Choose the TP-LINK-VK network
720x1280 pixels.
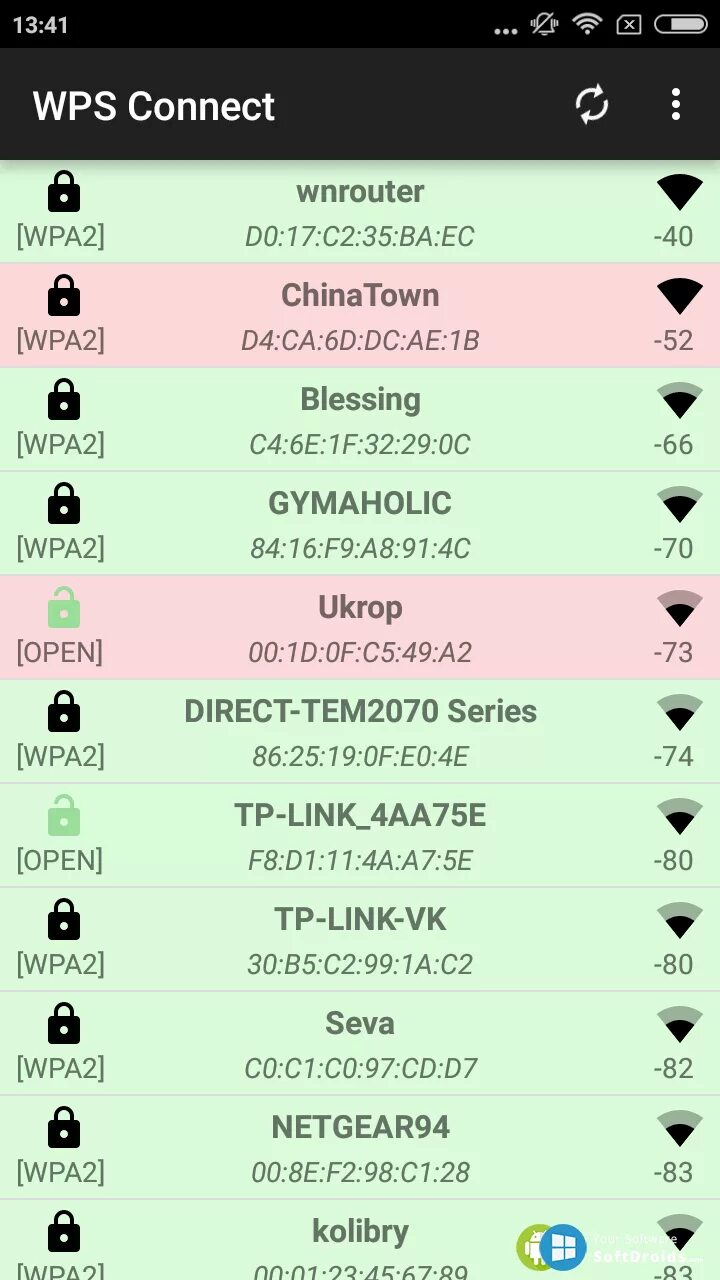coord(360,940)
